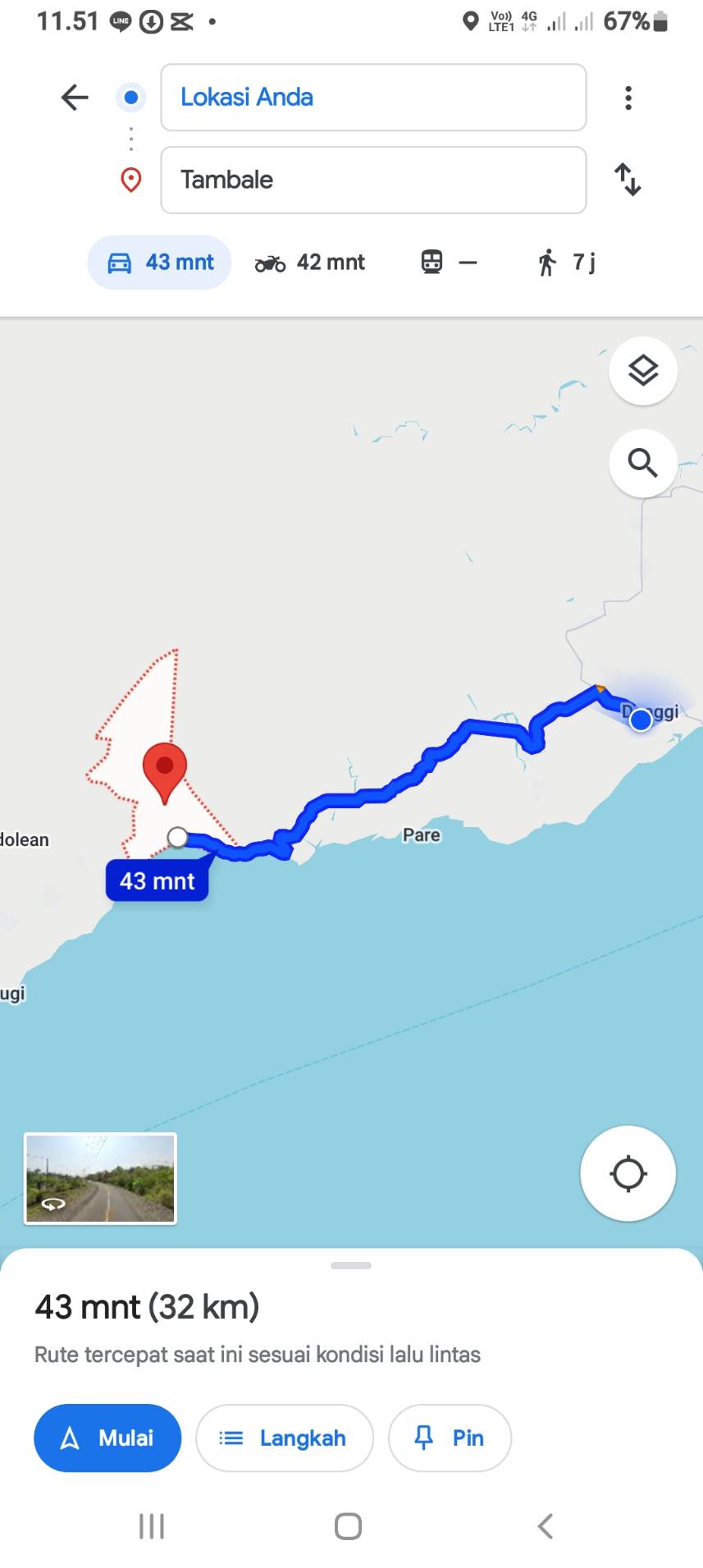This screenshot has width=703, height=1568.
Task: Start navigation with Mulai
Action: click(x=107, y=1438)
